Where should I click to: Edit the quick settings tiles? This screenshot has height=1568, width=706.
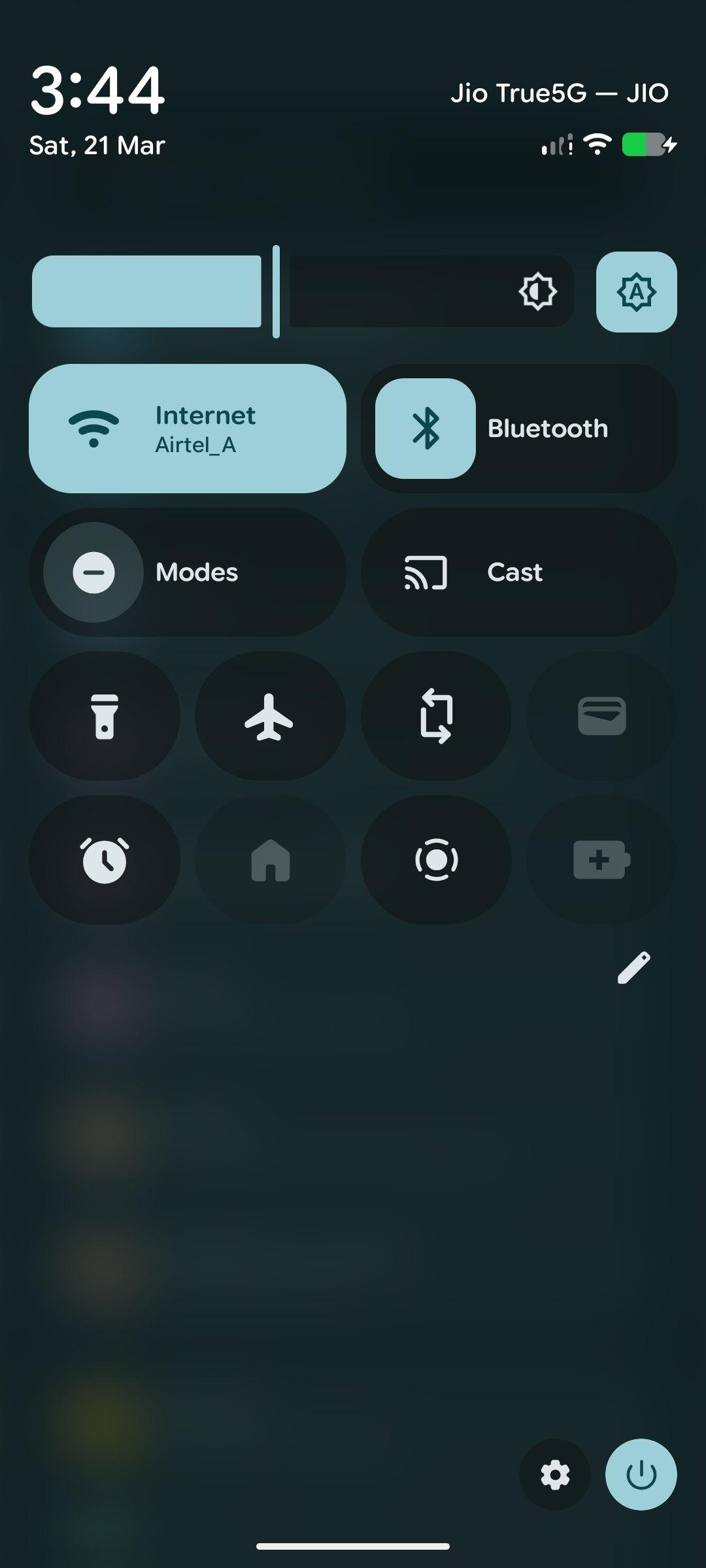[633, 968]
